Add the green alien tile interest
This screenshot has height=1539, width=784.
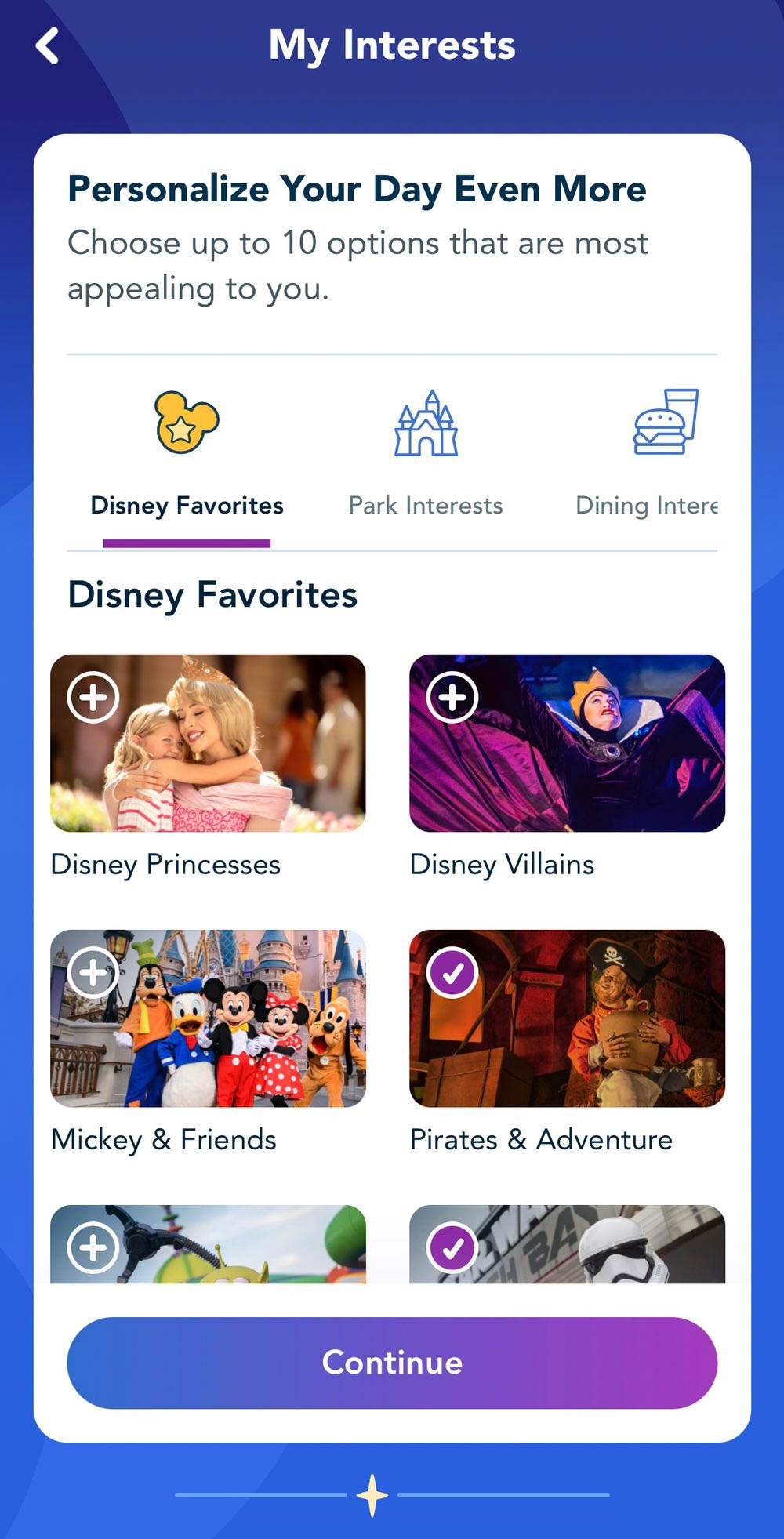click(x=93, y=1247)
